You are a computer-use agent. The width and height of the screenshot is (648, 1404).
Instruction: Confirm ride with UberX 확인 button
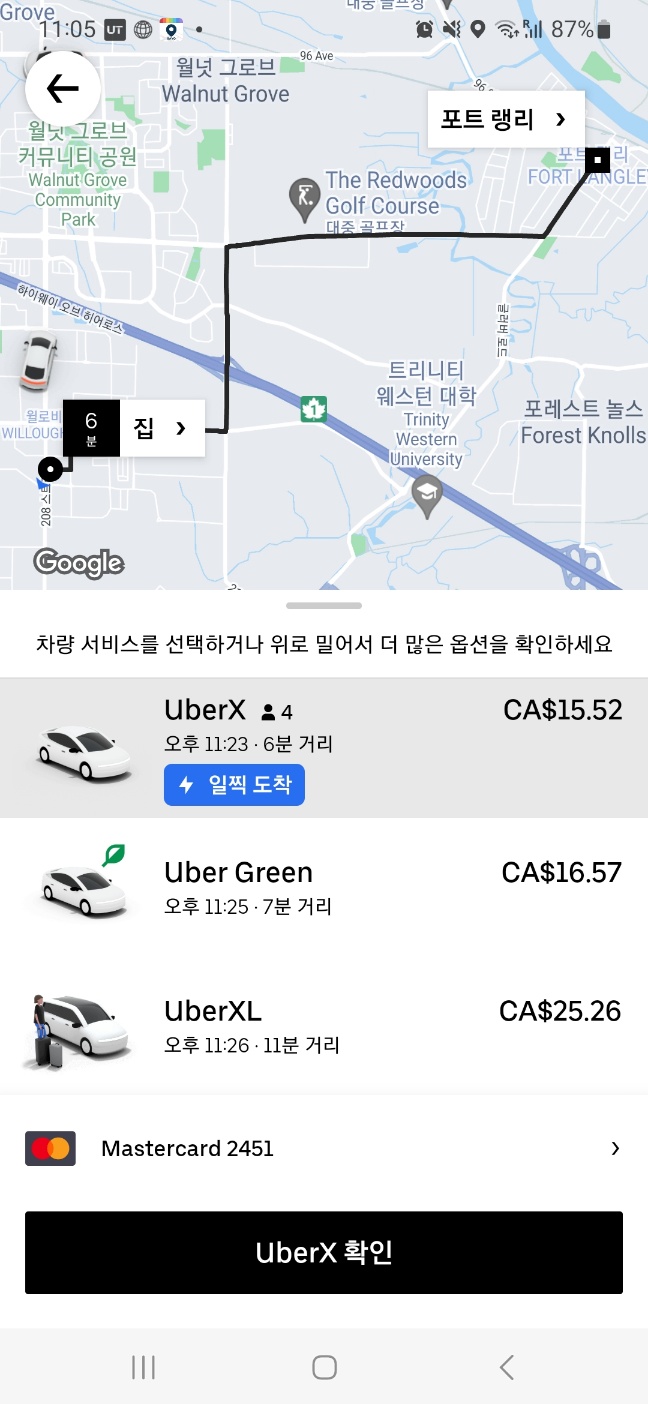(x=324, y=1253)
